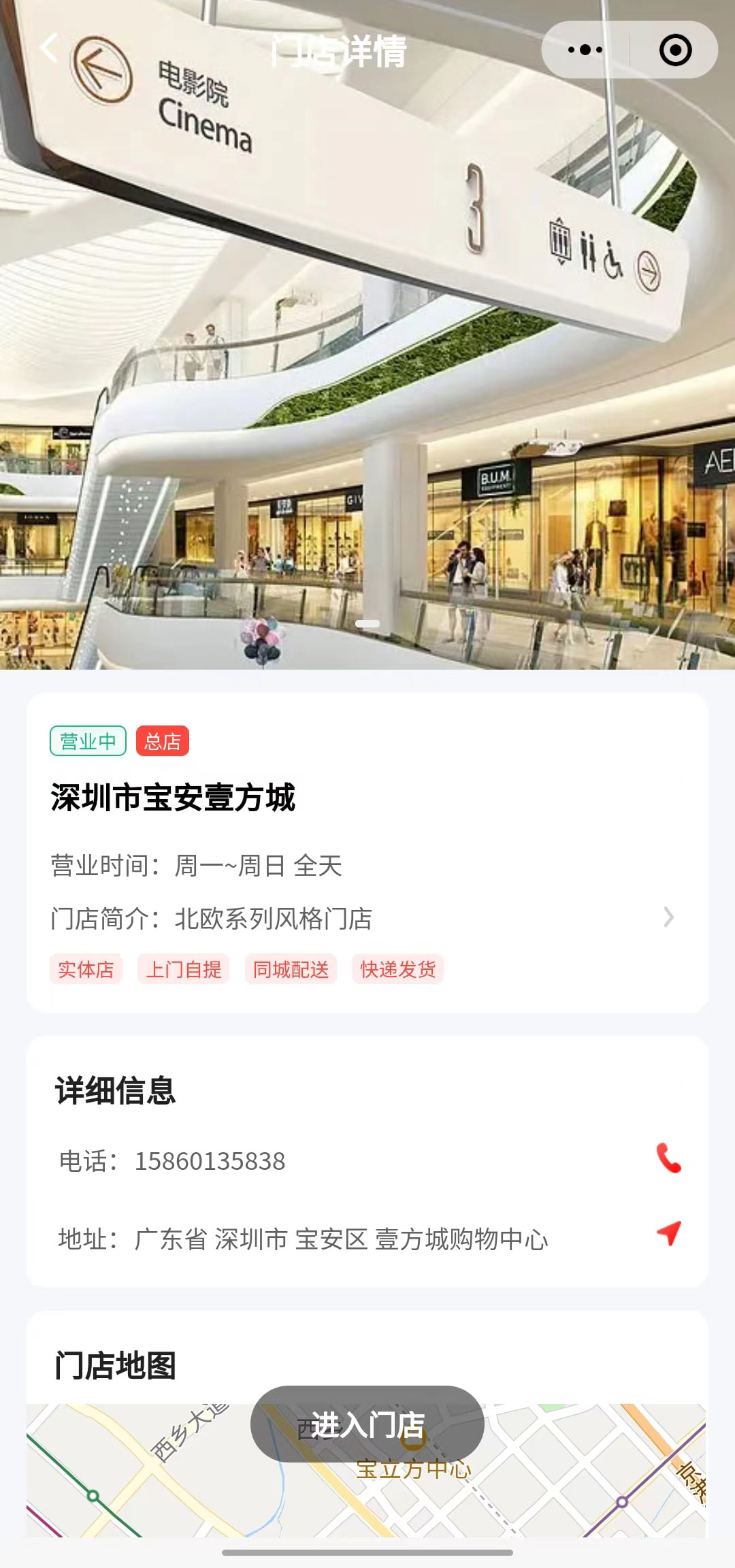This screenshot has width=735, height=1568.
Task: Go back from store details page
Action: pos(48,48)
